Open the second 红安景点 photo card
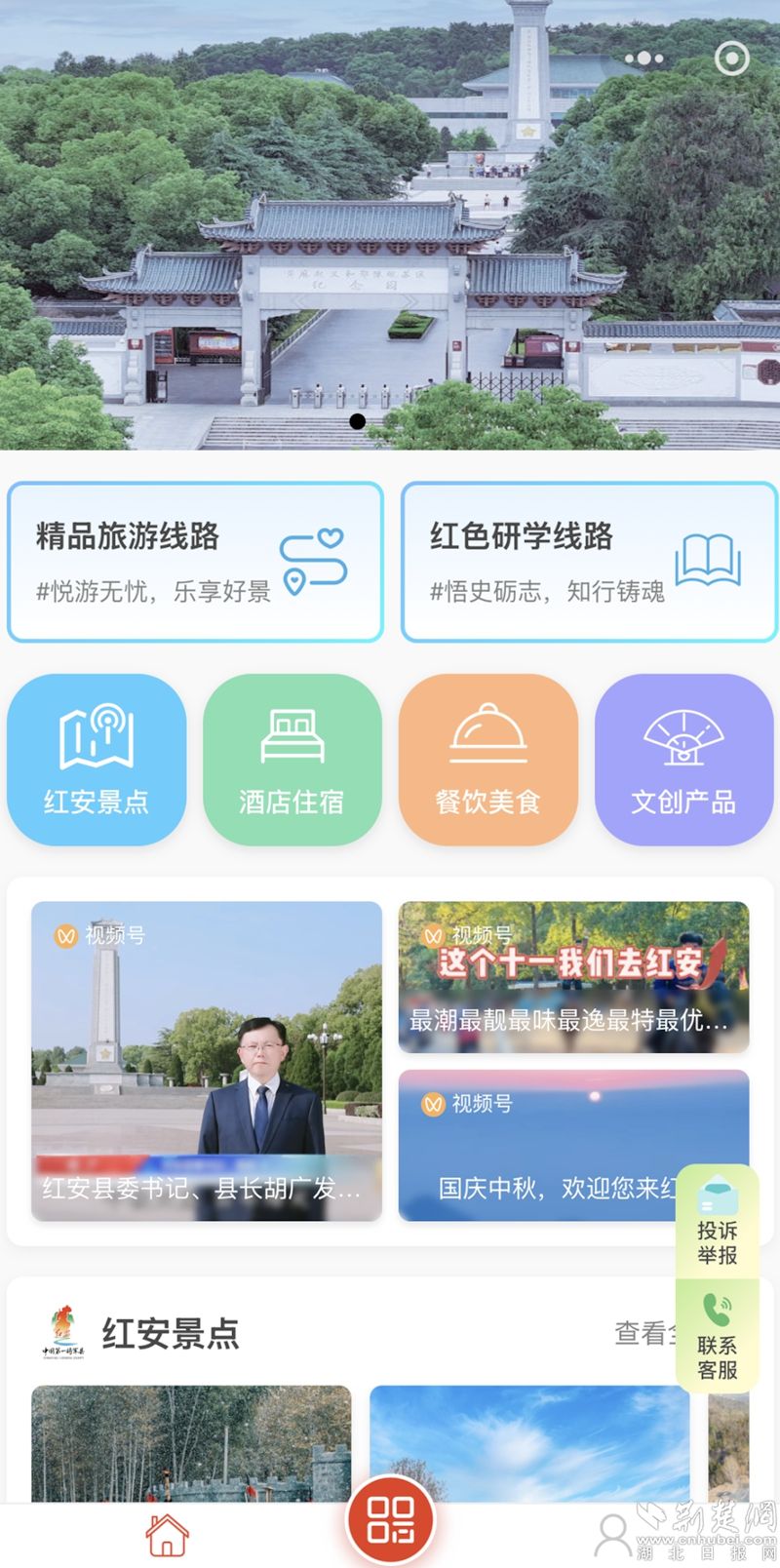This screenshot has width=780, height=1568. tap(529, 1443)
